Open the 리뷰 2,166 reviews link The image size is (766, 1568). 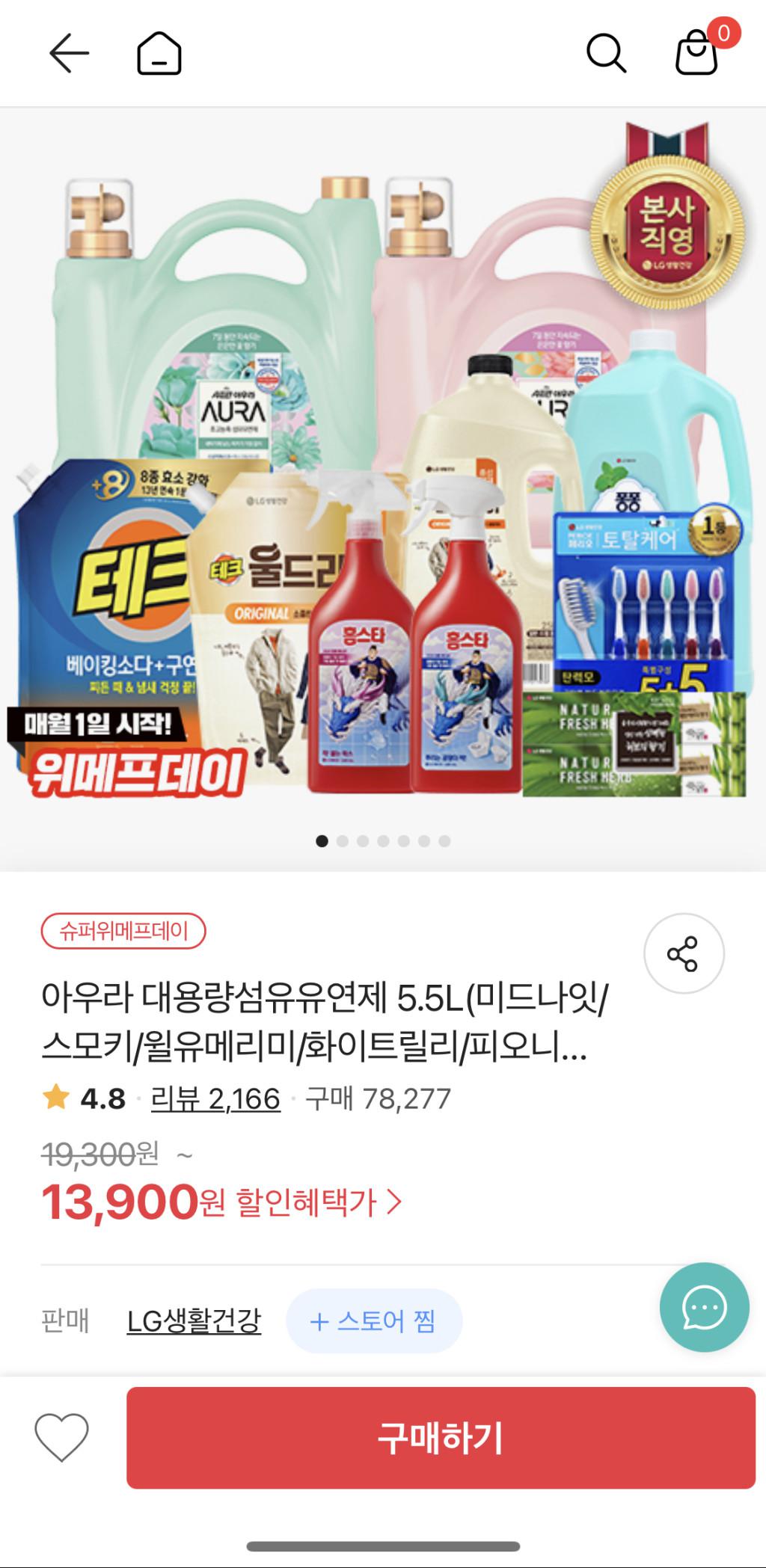tap(215, 1099)
